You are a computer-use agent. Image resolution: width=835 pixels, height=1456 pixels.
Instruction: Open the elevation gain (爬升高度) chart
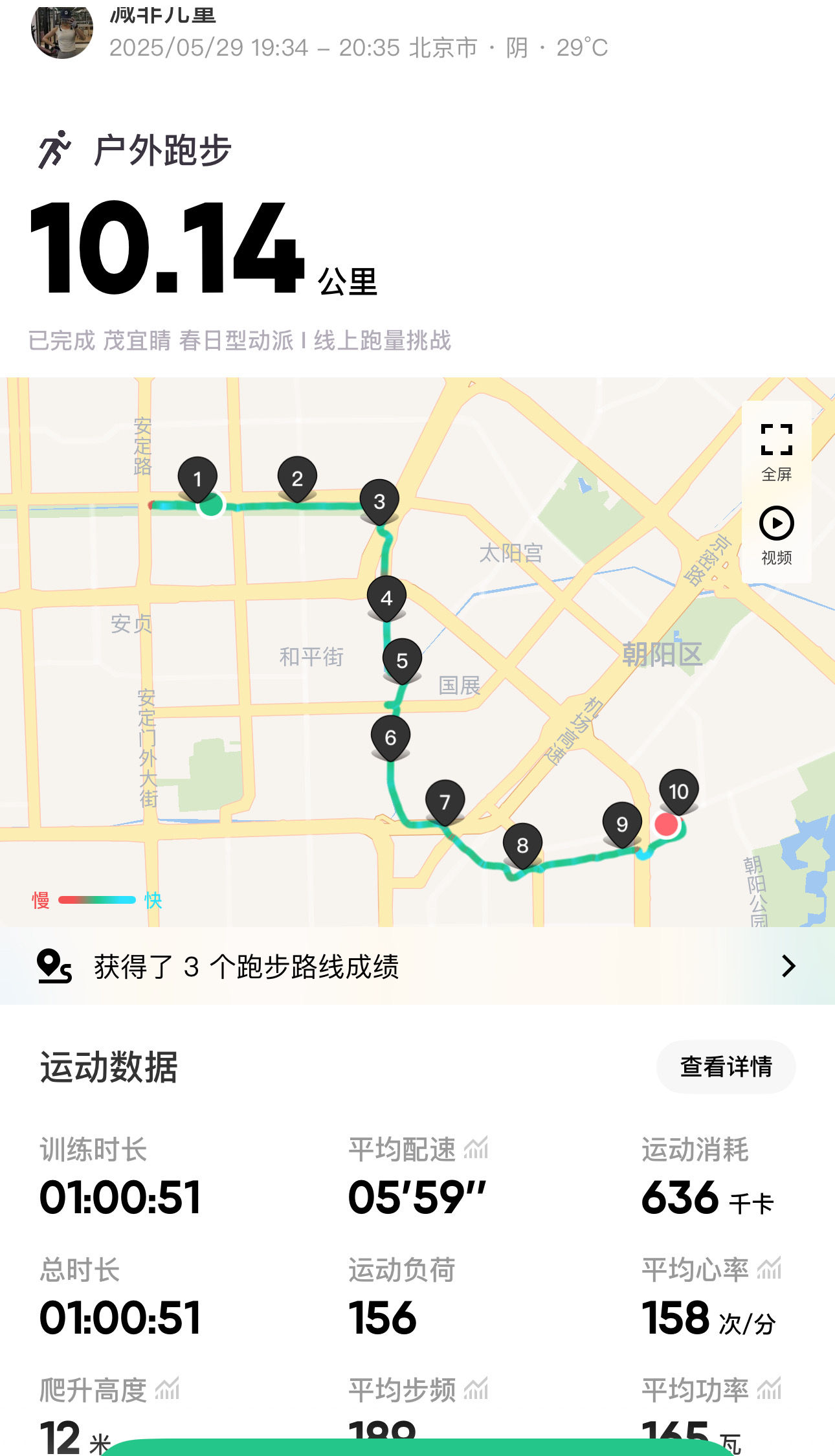[167, 1389]
